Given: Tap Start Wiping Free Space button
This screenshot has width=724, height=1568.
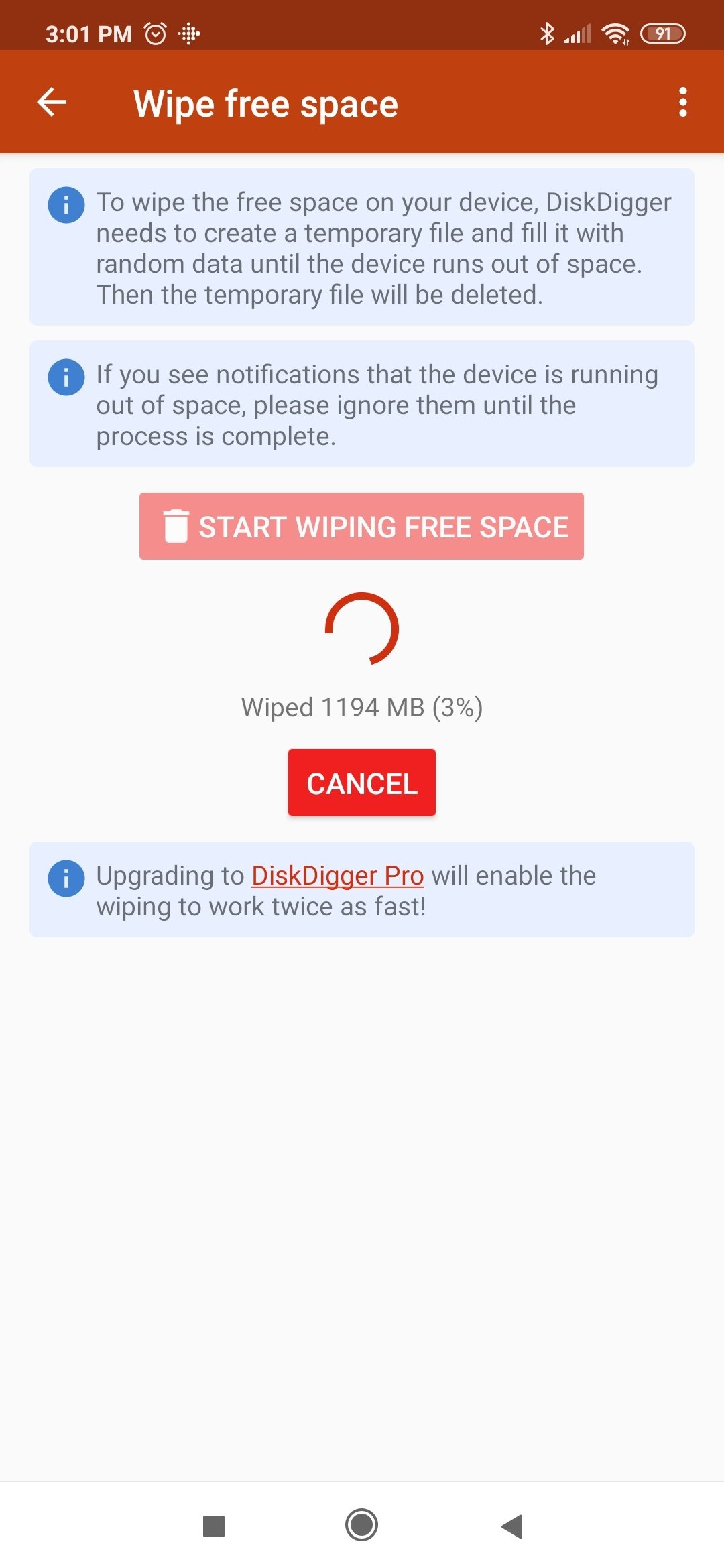Looking at the screenshot, I should [361, 526].
